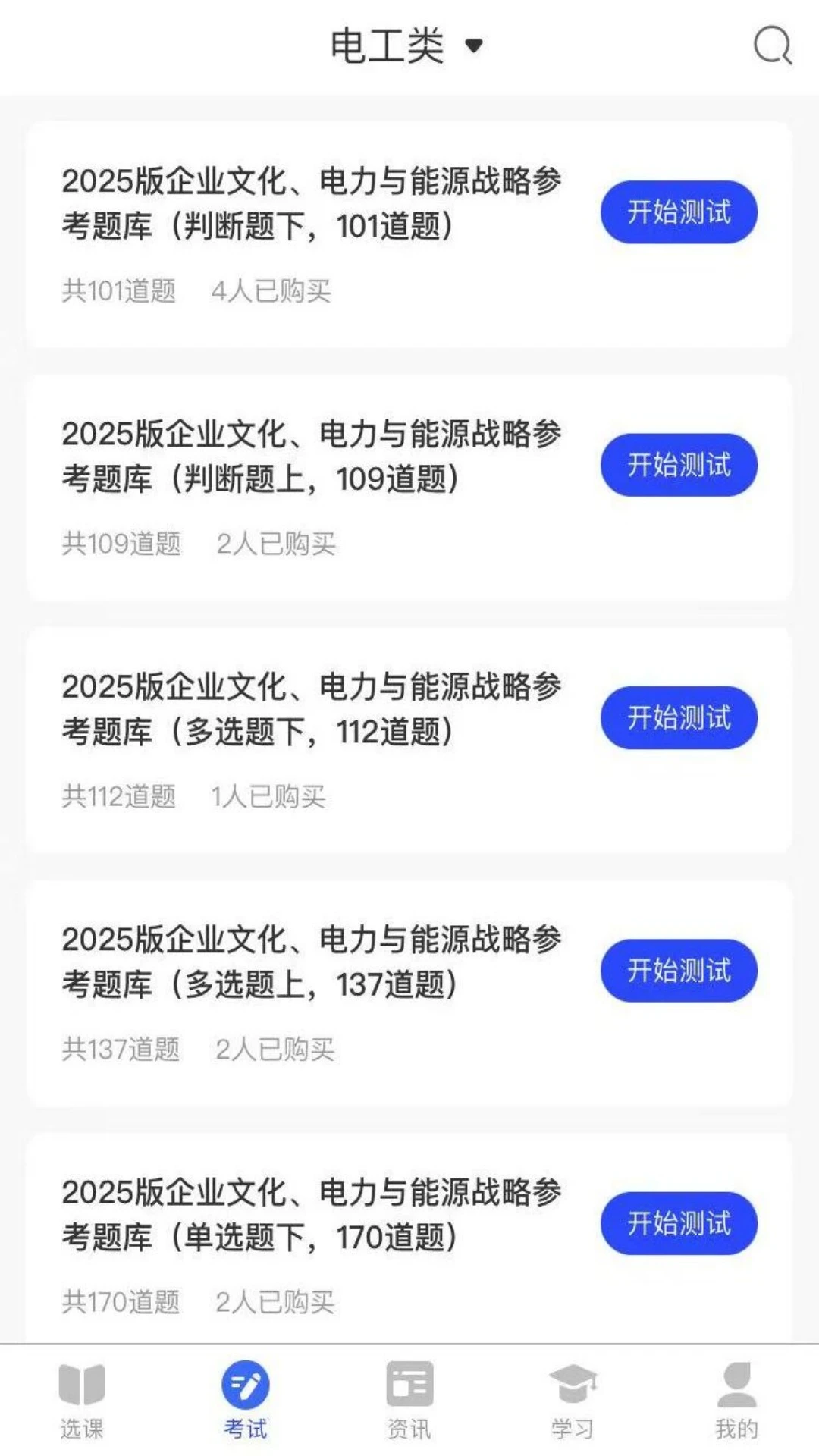Start test for 判断题上 109道题
Image resolution: width=819 pixels, height=1456 pixels.
[x=679, y=465]
